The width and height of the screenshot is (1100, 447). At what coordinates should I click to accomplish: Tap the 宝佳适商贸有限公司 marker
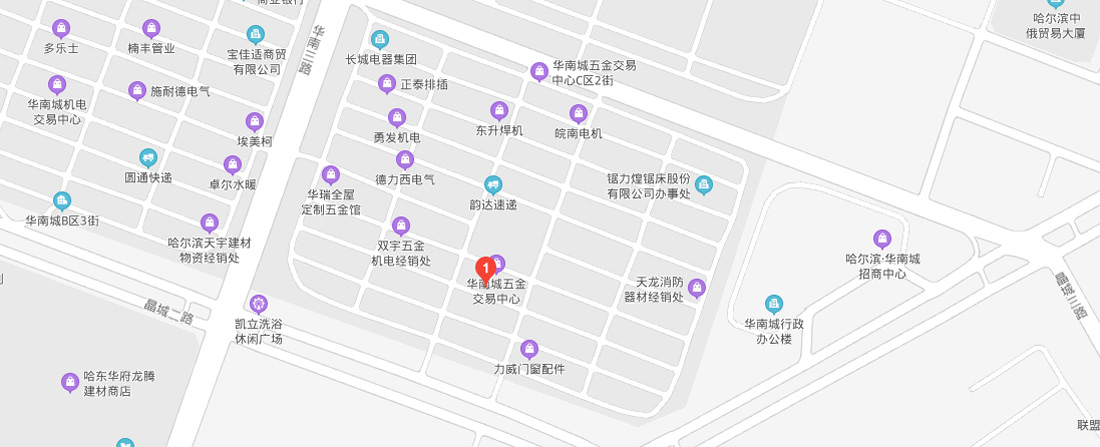click(x=257, y=35)
